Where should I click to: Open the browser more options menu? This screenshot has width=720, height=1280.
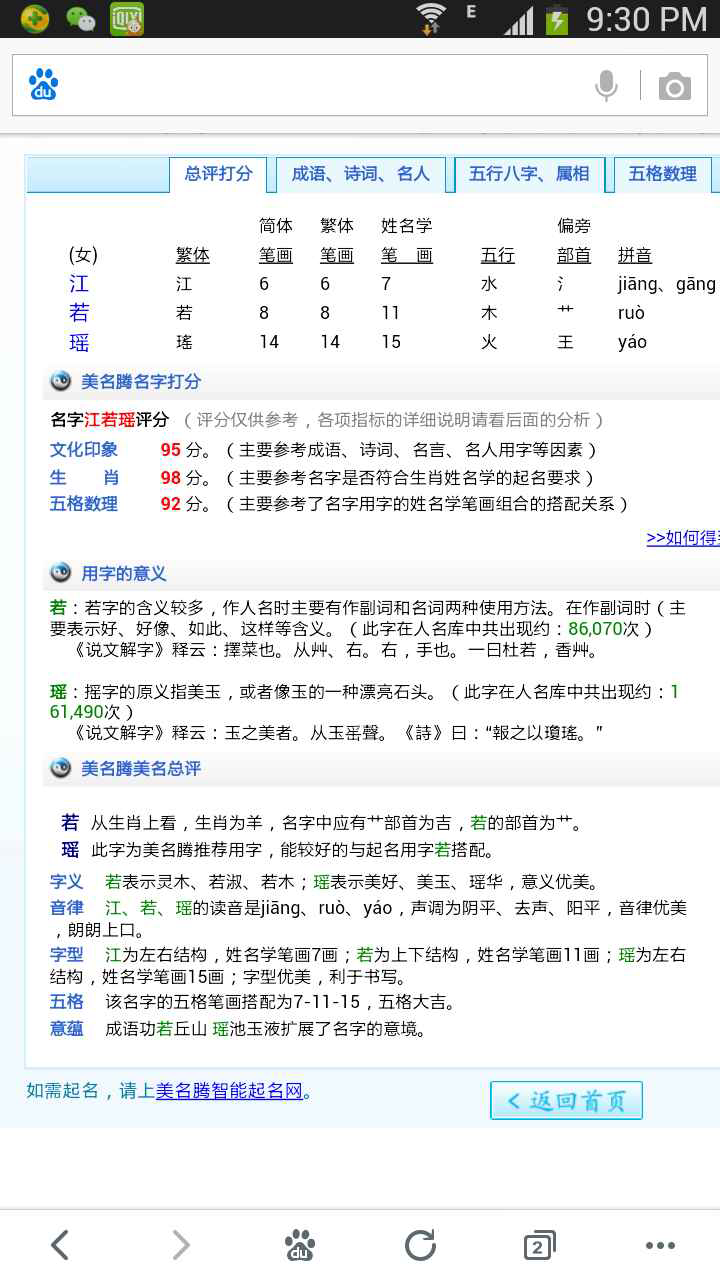(660, 1245)
